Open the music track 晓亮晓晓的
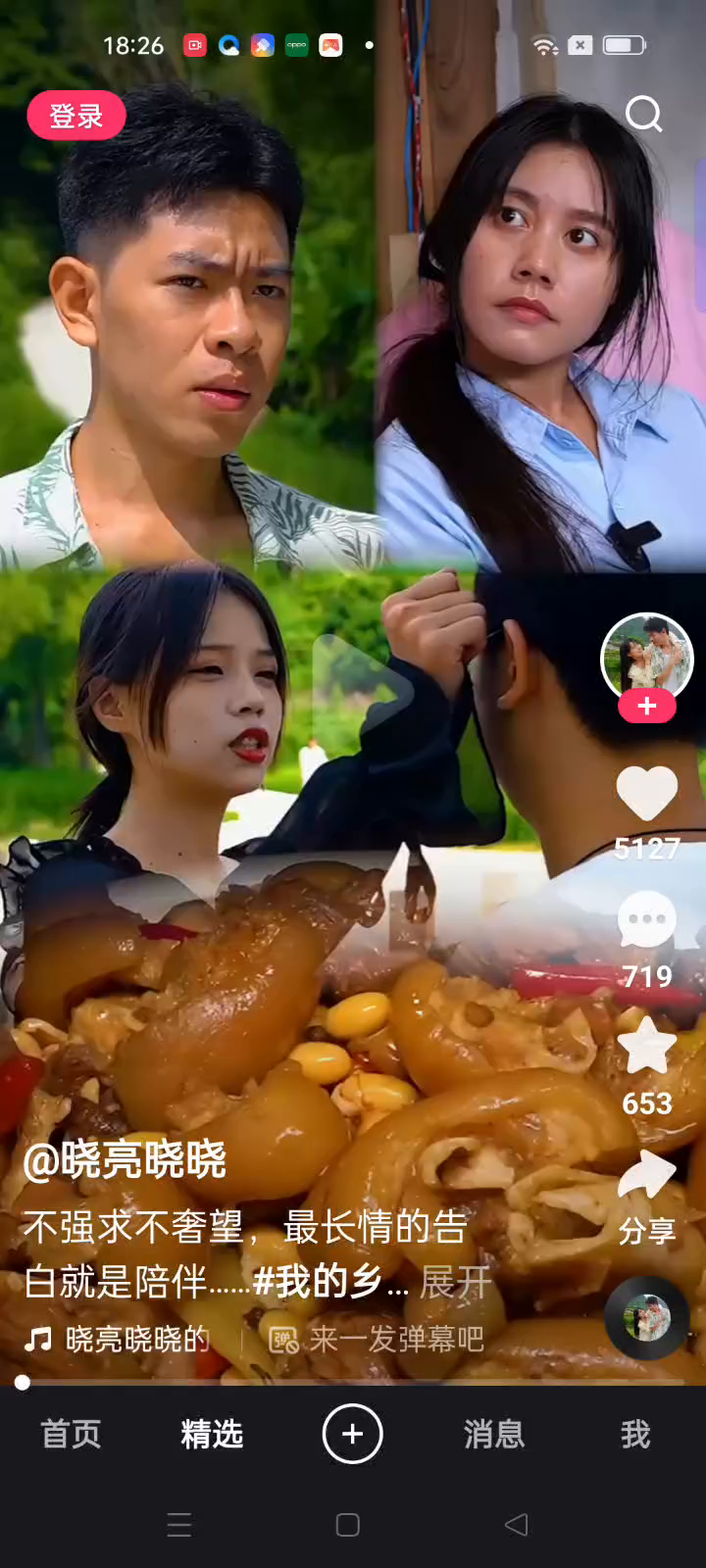The image size is (706, 1568). pos(136,1339)
